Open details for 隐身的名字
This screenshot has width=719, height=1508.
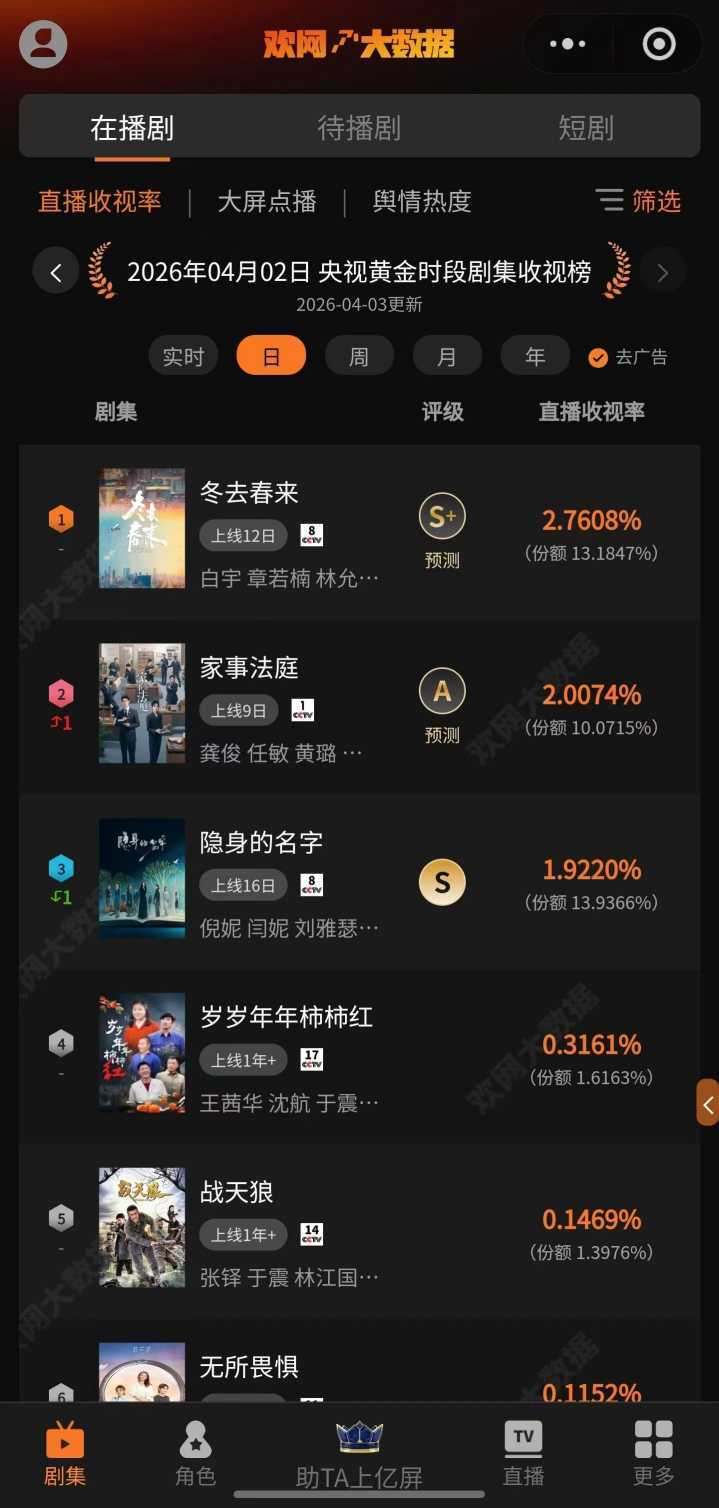[x=261, y=843]
